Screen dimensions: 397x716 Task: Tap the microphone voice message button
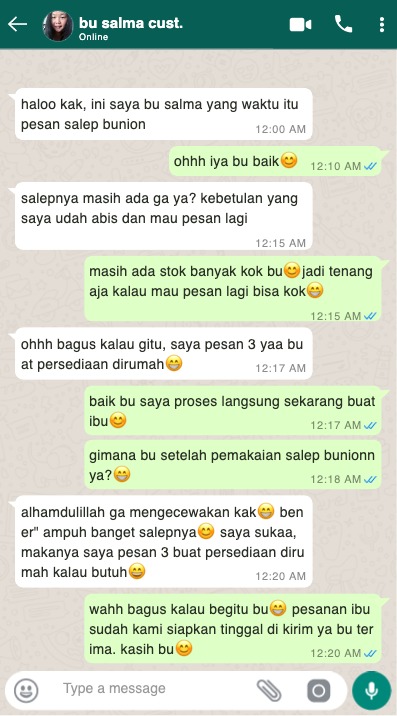(371, 690)
